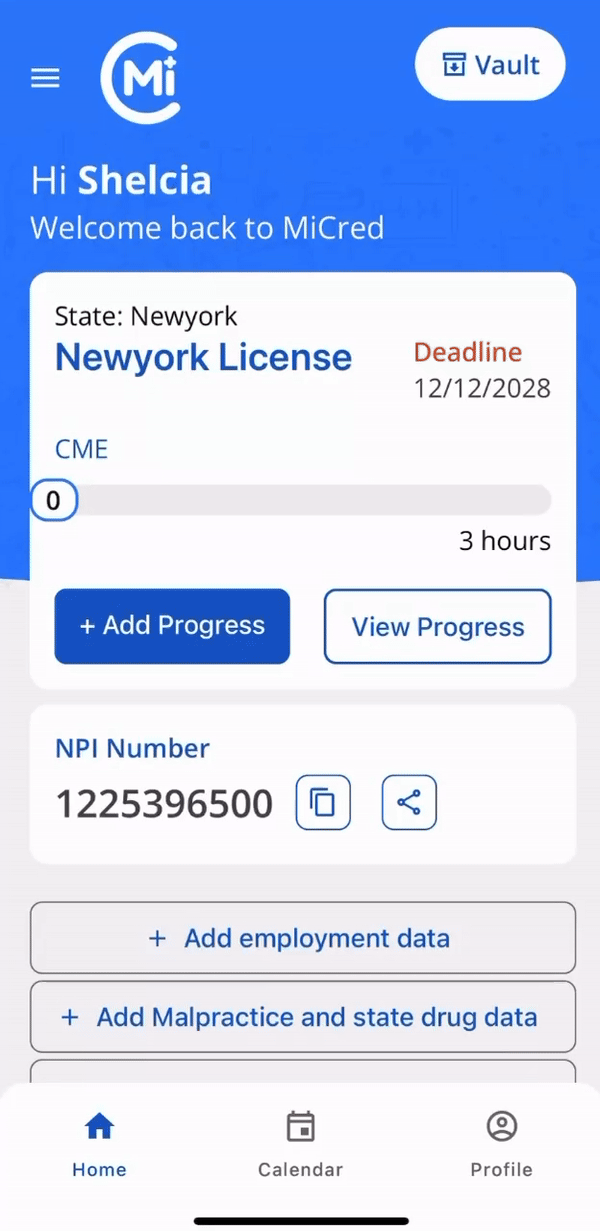Add employment data

(x=302, y=938)
